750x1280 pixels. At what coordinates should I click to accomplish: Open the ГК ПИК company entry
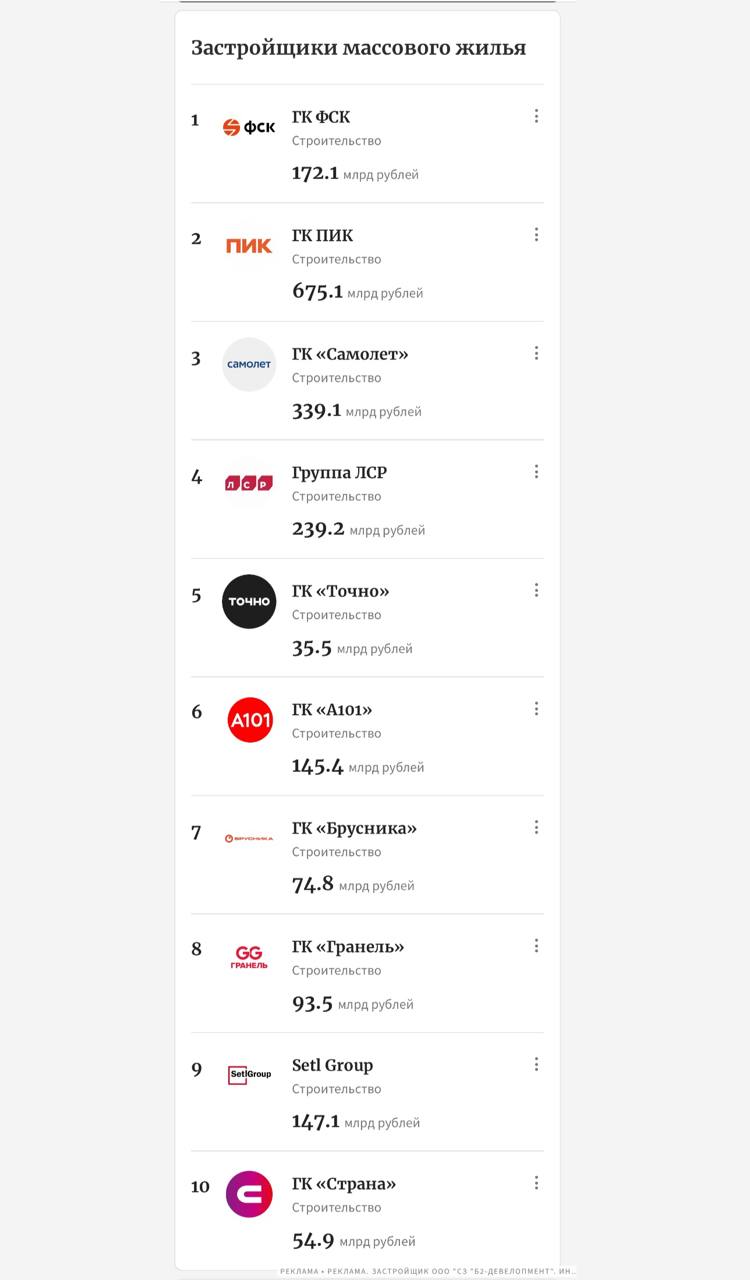pyautogui.click(x=322, y=236)
